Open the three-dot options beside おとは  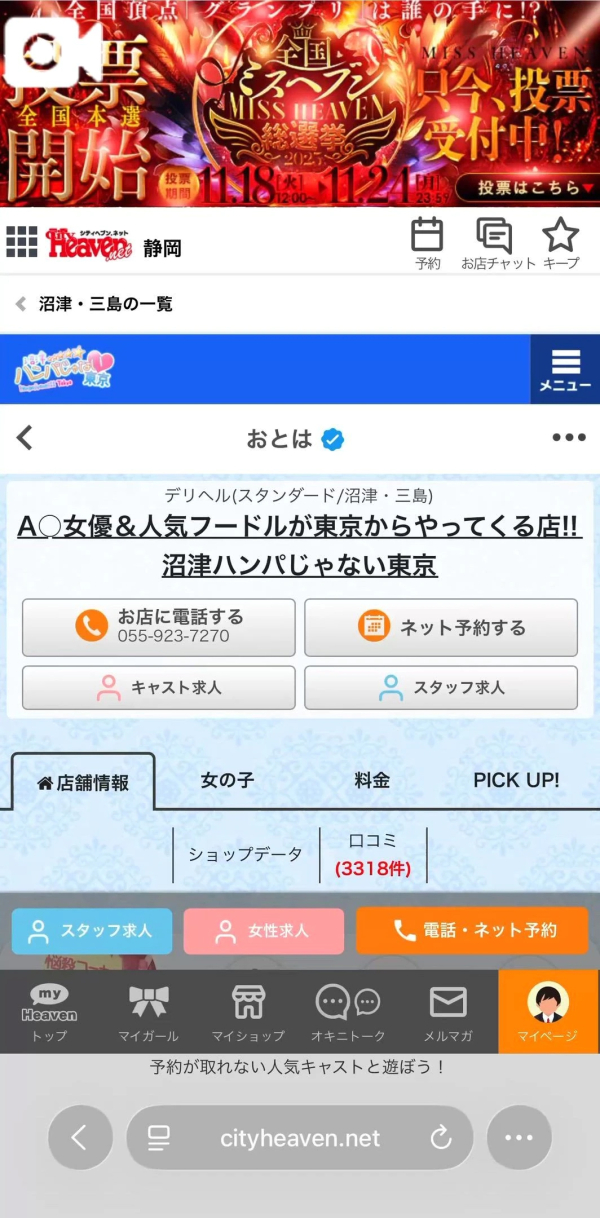click(568, 438)
